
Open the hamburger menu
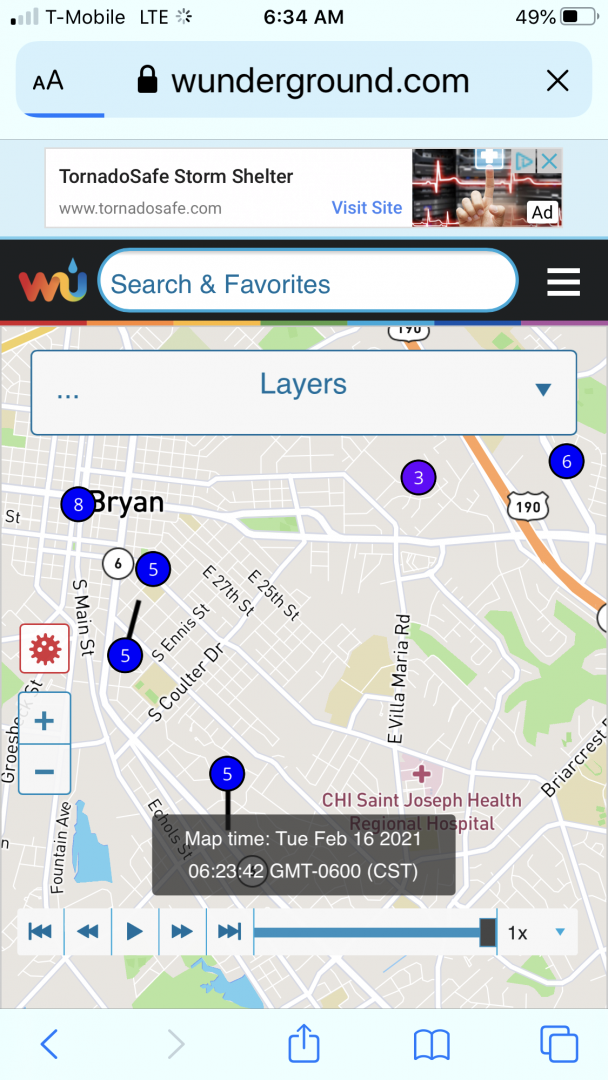click(x=564, y=284)
